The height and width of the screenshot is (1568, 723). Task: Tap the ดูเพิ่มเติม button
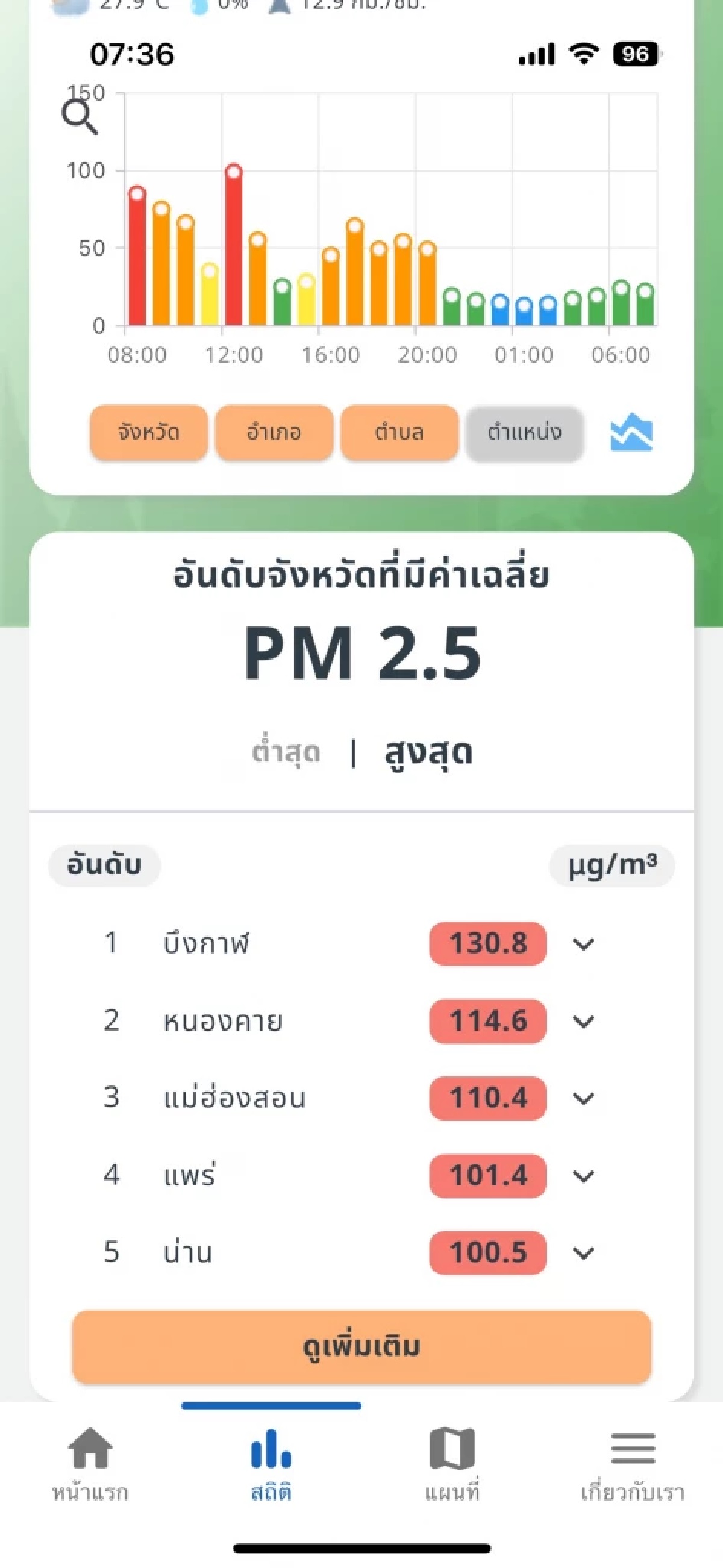361,1346
